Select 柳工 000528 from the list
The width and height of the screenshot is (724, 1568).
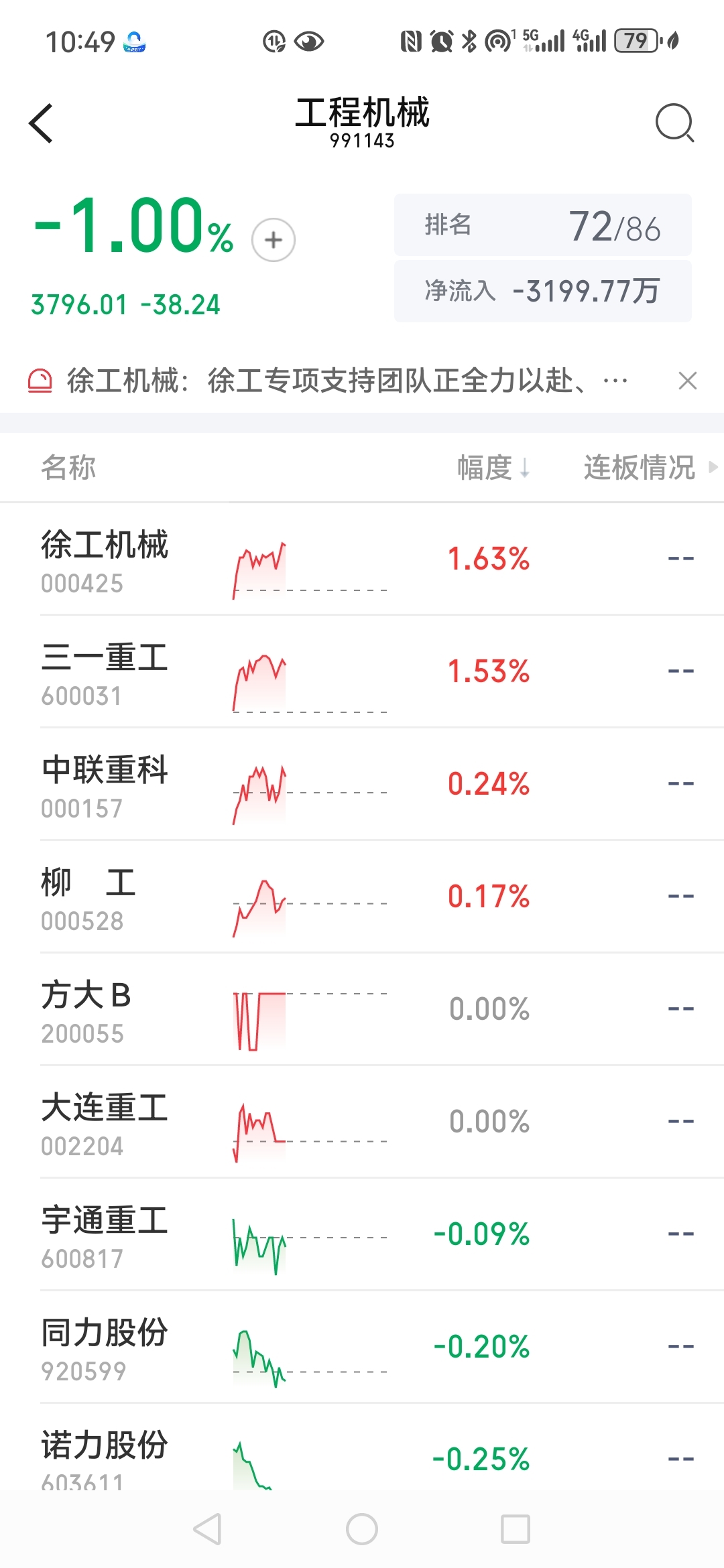coord(362,897)
